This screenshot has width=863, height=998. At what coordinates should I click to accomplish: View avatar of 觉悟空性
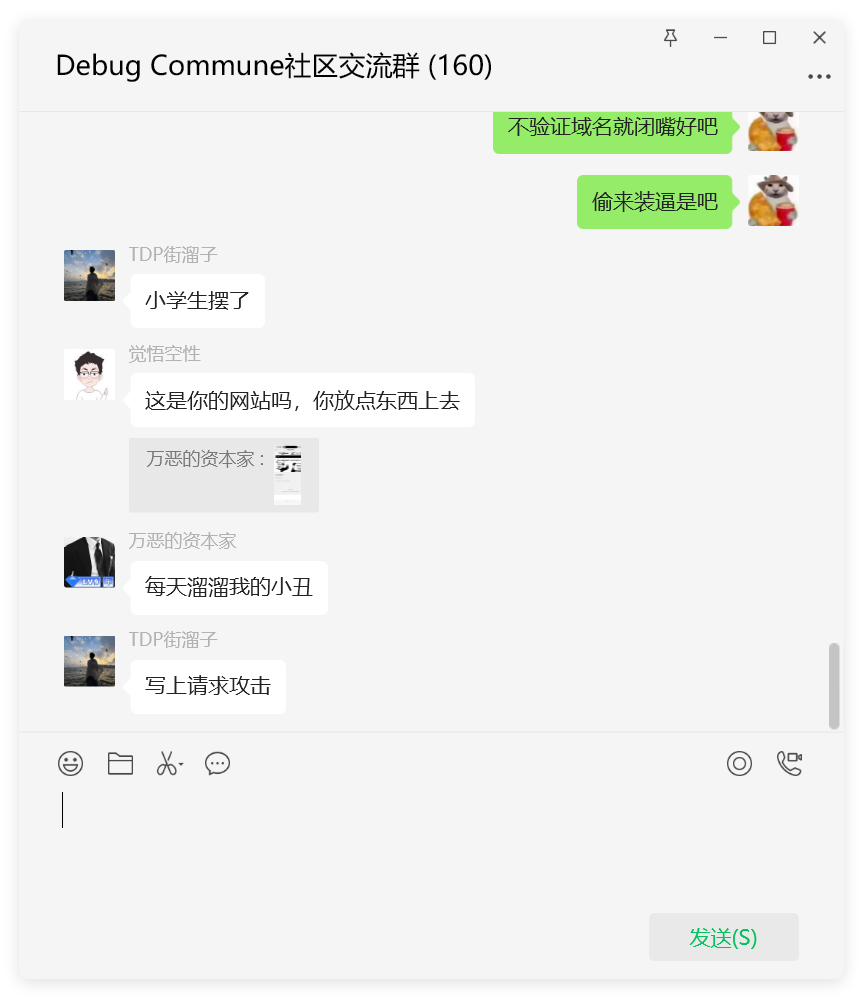click(89, 375)
